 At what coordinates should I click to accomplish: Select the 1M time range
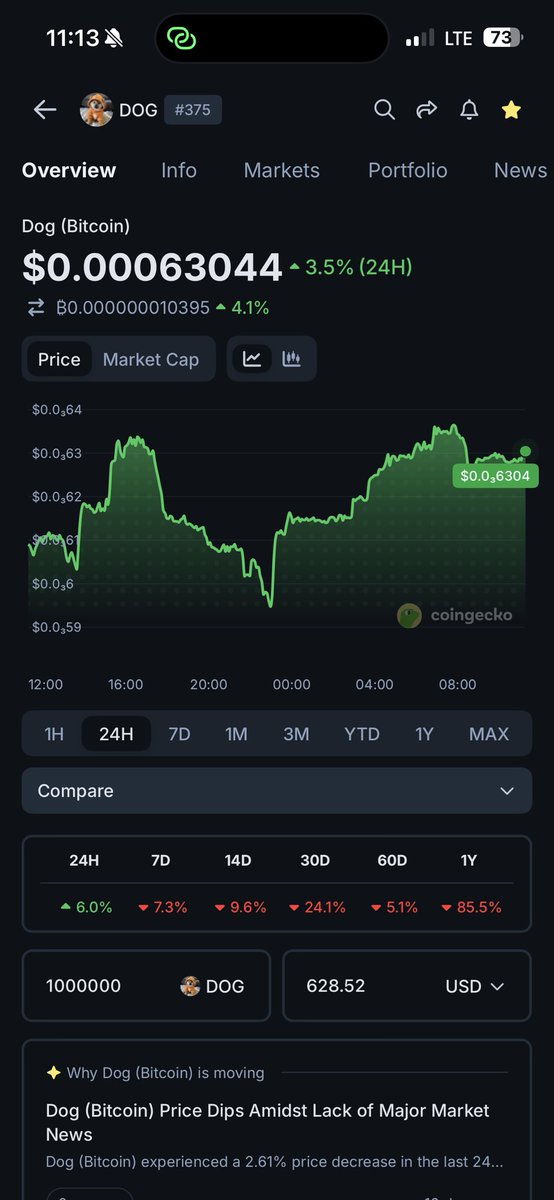click(x=236, y=734)
